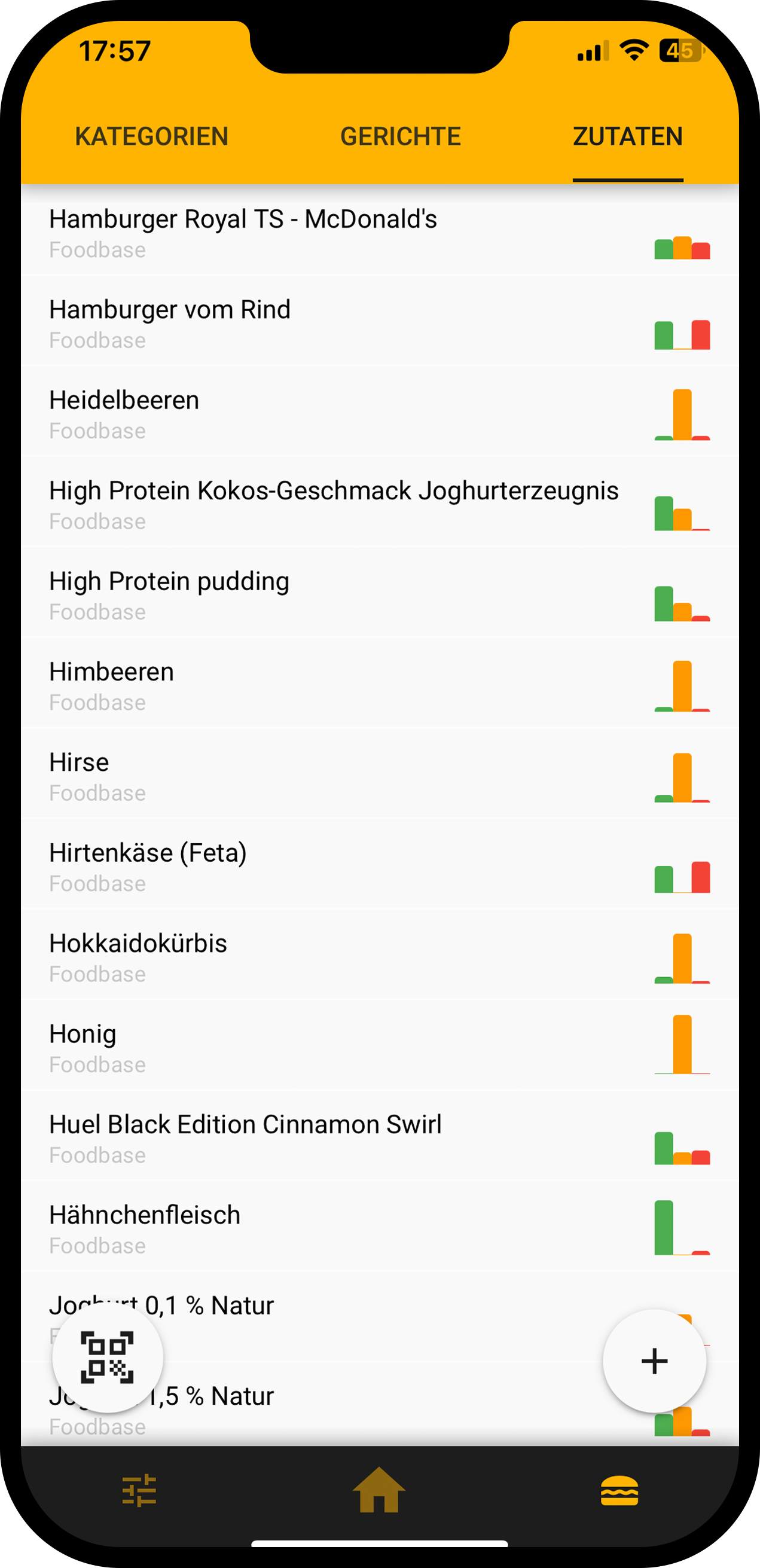Open the barcode scanner button
Screen dimensions: 760x1568
(x=108, y=1358)
